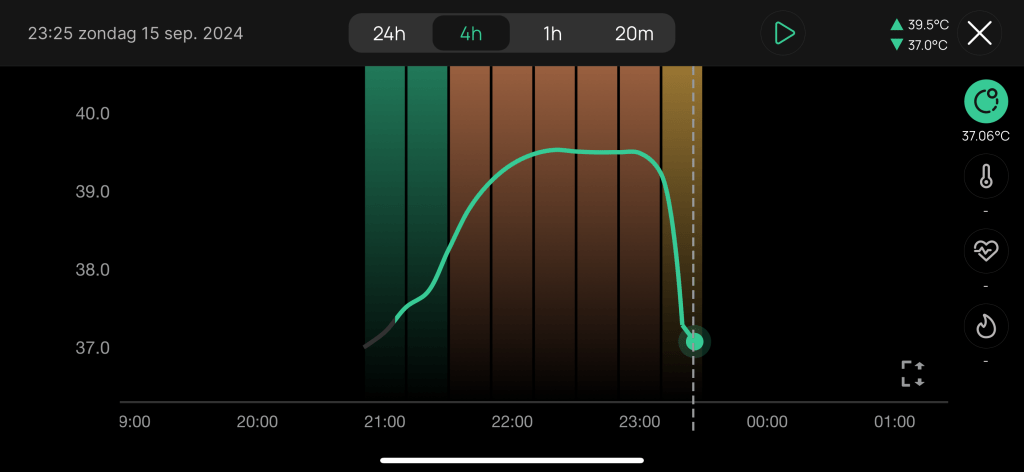Toggle the core body temperature curve
The image size is (1024, 472).
986,102
